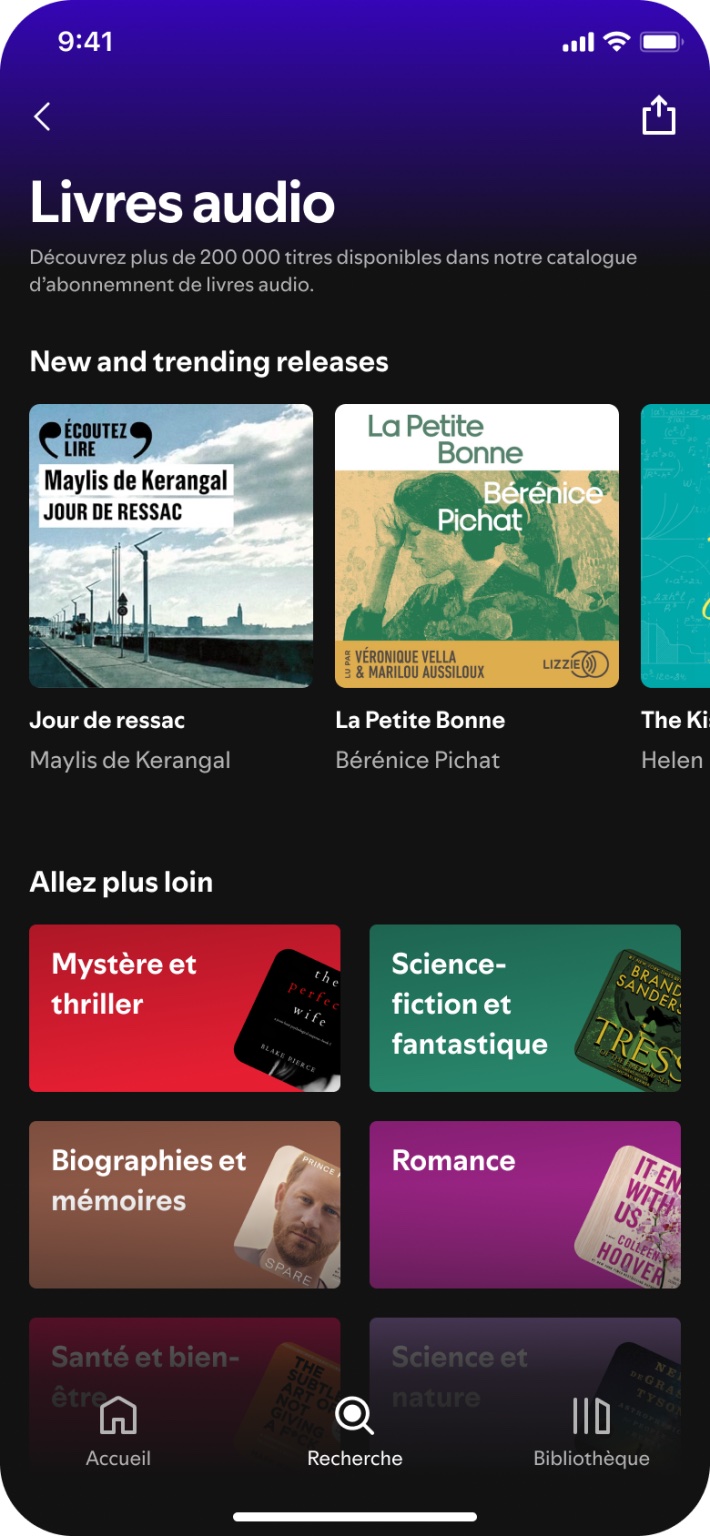
Task: Browse the Mystère et thriller category
Action: [184, 1008]
